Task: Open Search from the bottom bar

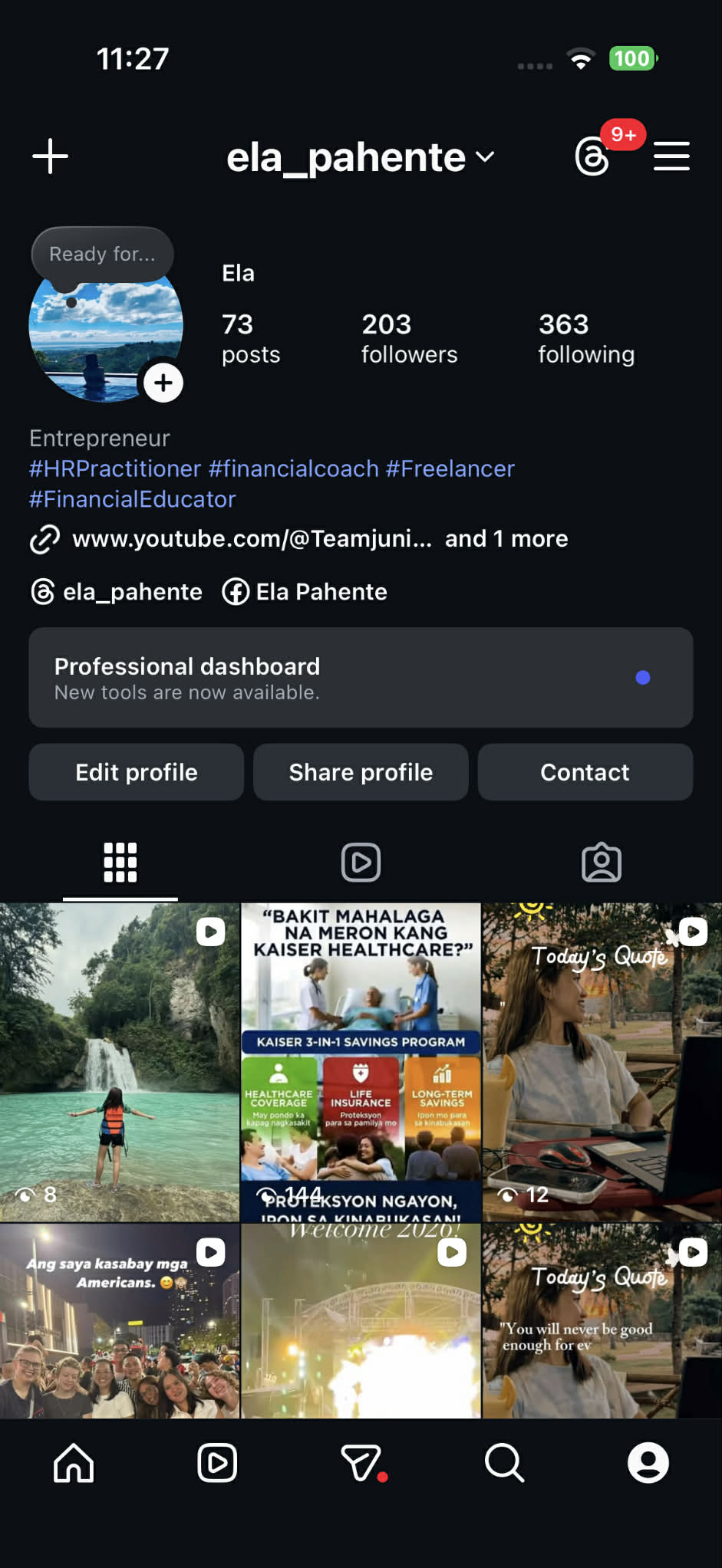Action: (x=504, y=1463)
